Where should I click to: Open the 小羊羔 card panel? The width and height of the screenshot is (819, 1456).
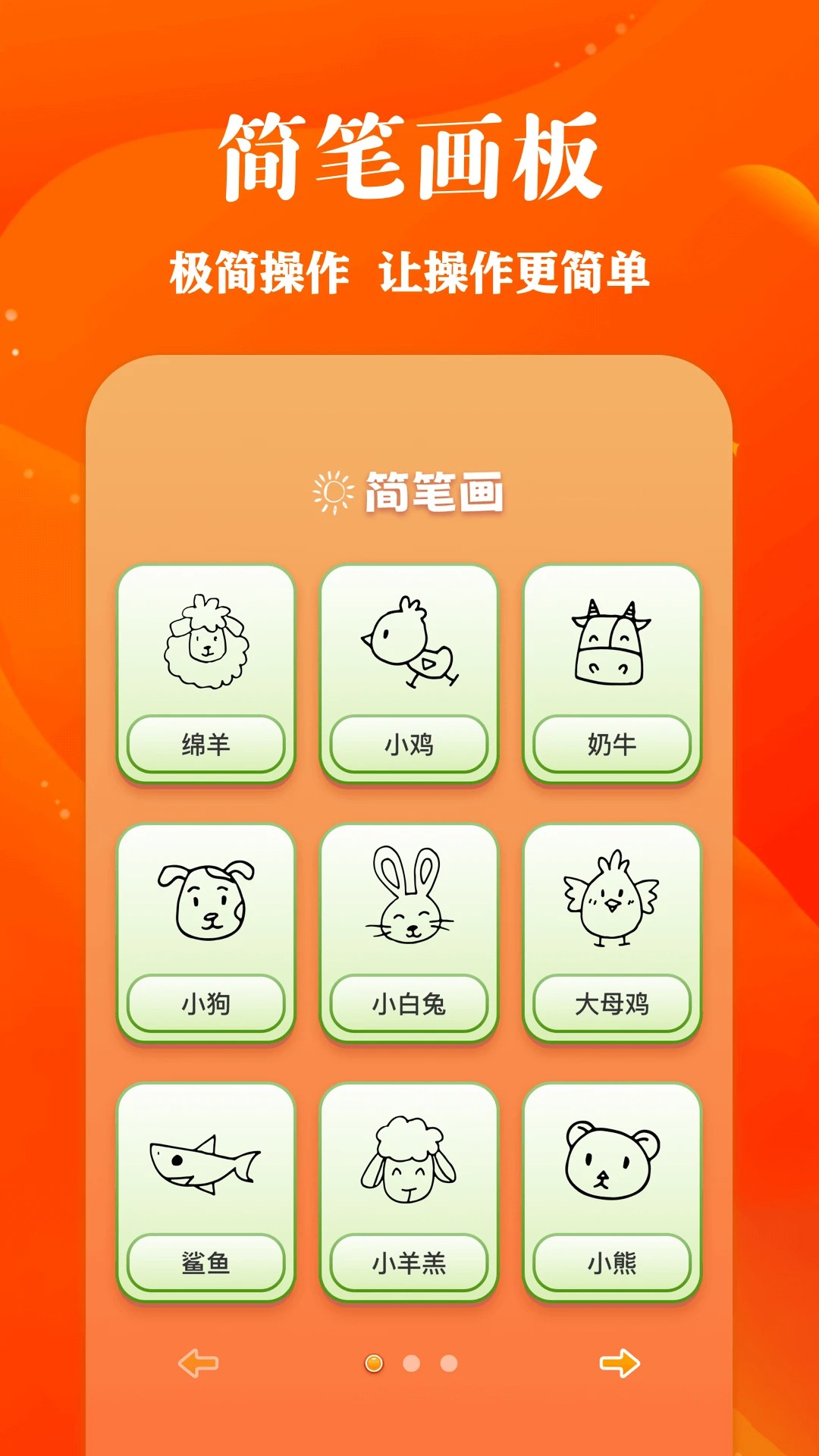point(408,1187)
